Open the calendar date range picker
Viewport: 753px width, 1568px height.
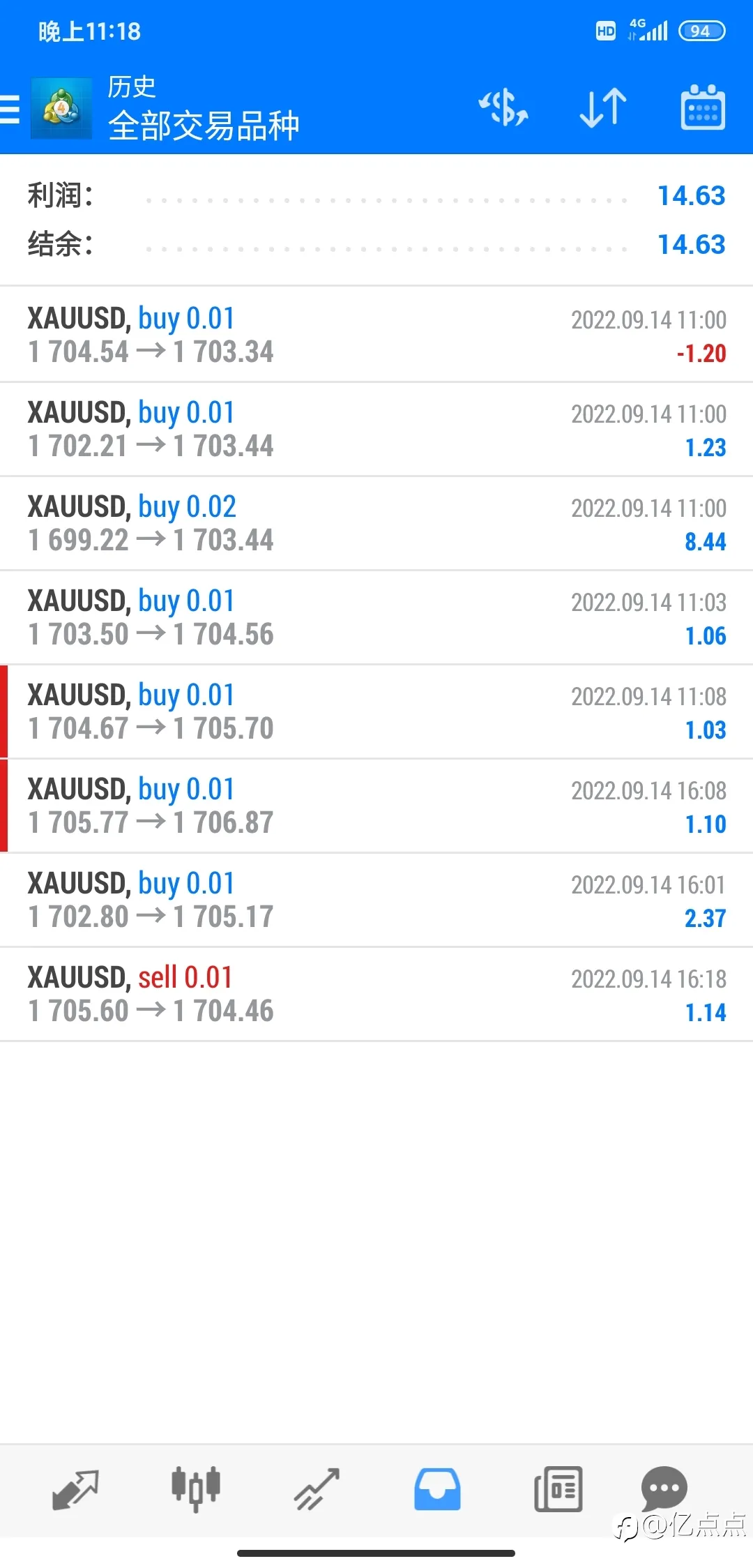[703, 107]
